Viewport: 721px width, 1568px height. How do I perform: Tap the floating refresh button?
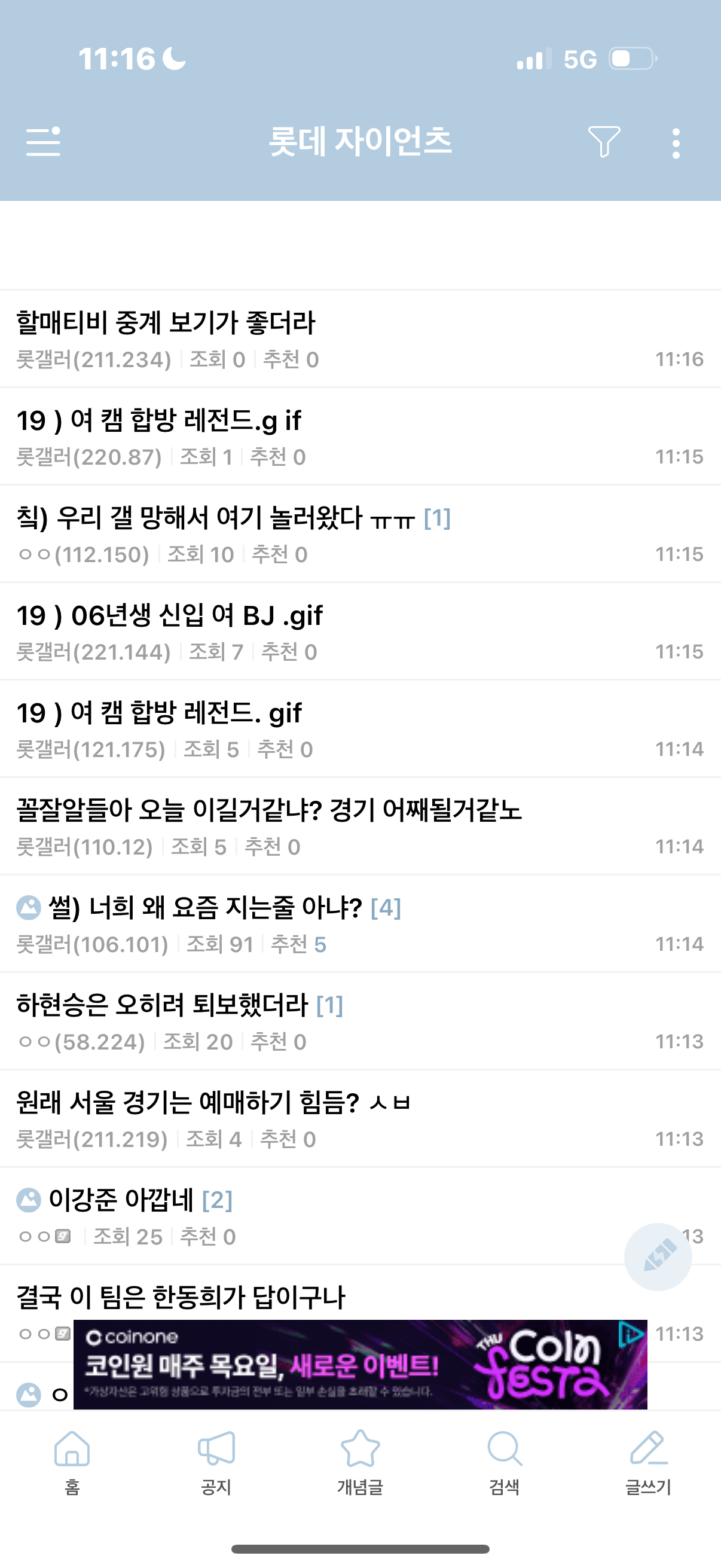pyautogui.click(x=658, y=1256)
